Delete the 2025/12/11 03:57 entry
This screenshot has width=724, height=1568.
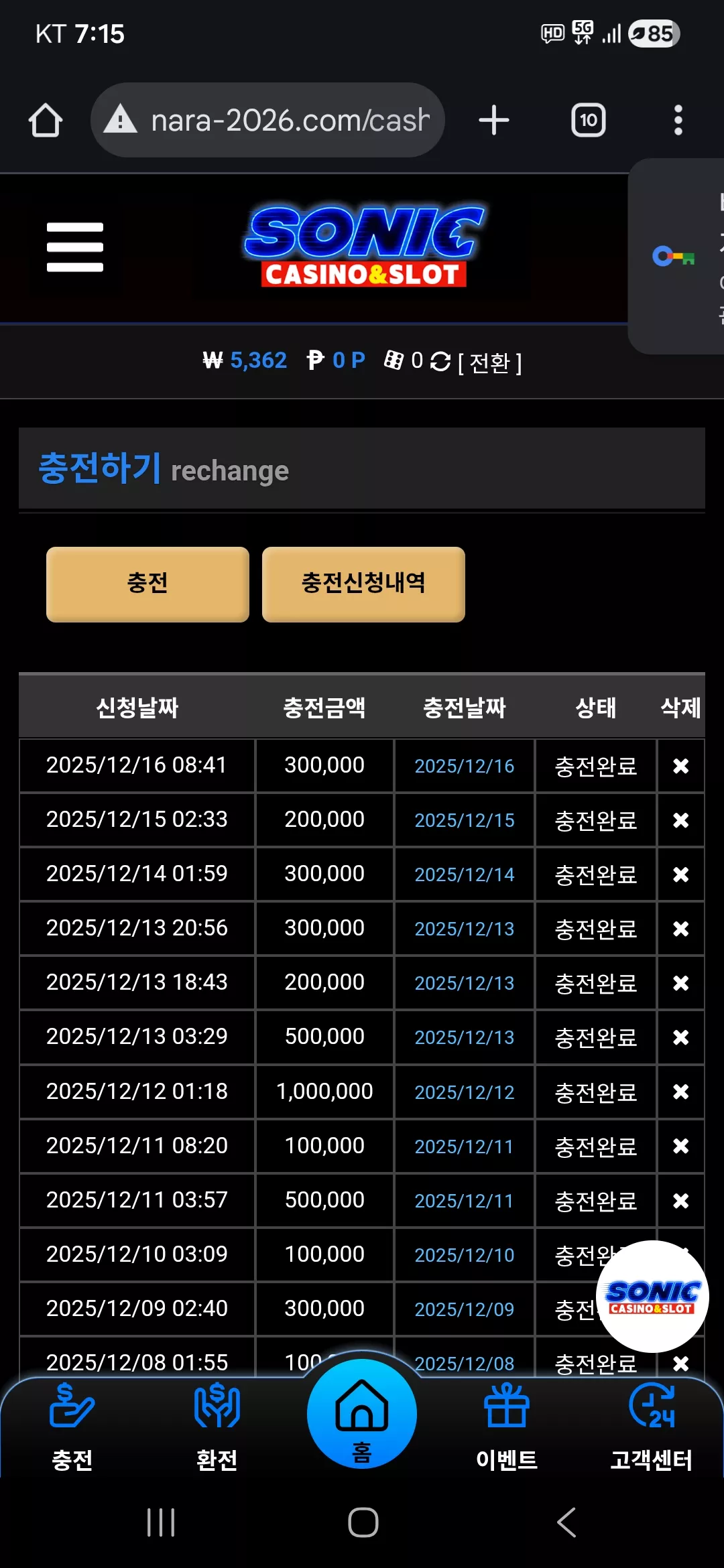(680, 1201)
